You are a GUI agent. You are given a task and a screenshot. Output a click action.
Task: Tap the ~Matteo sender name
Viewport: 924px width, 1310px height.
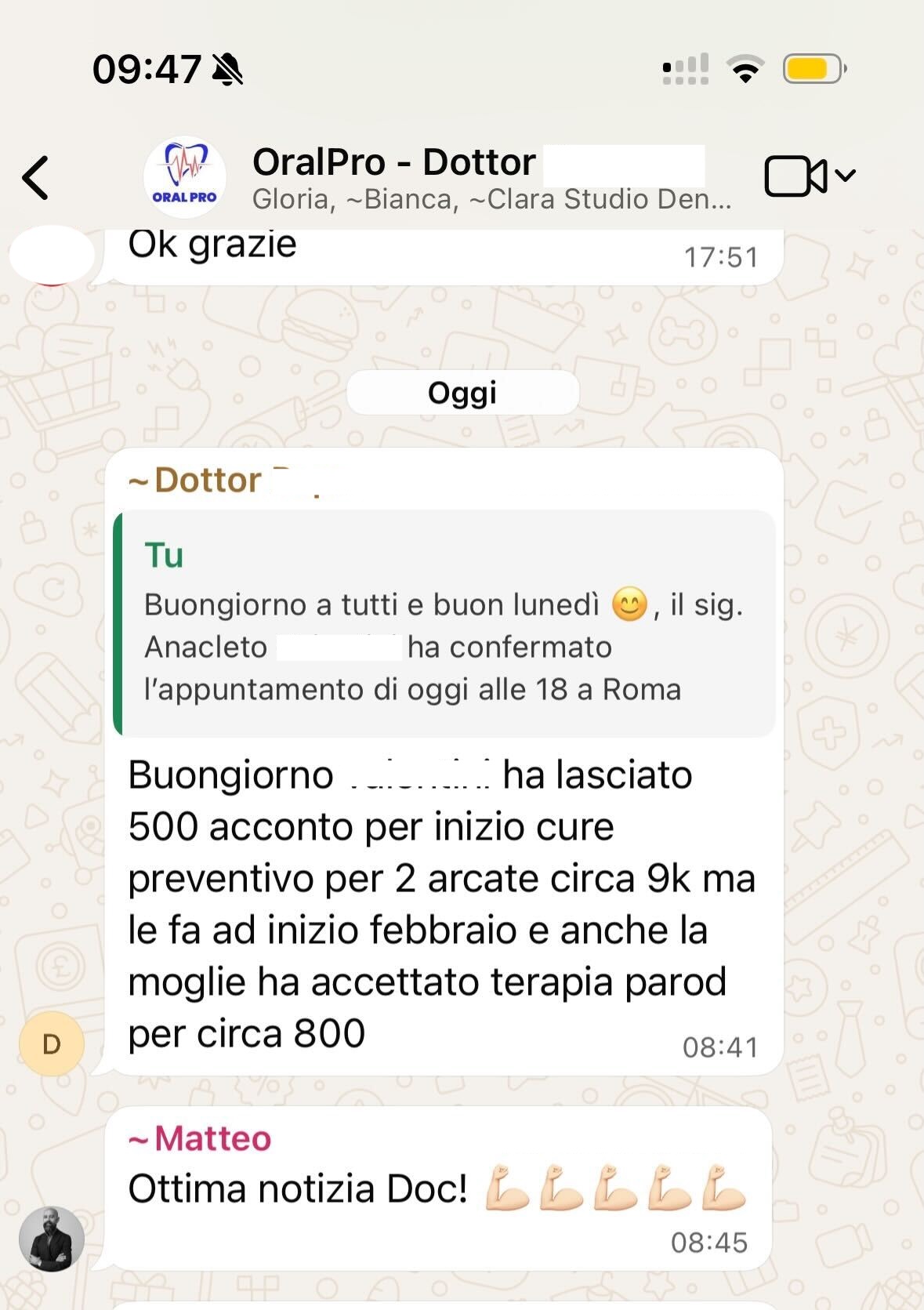tap(201, 1138)
